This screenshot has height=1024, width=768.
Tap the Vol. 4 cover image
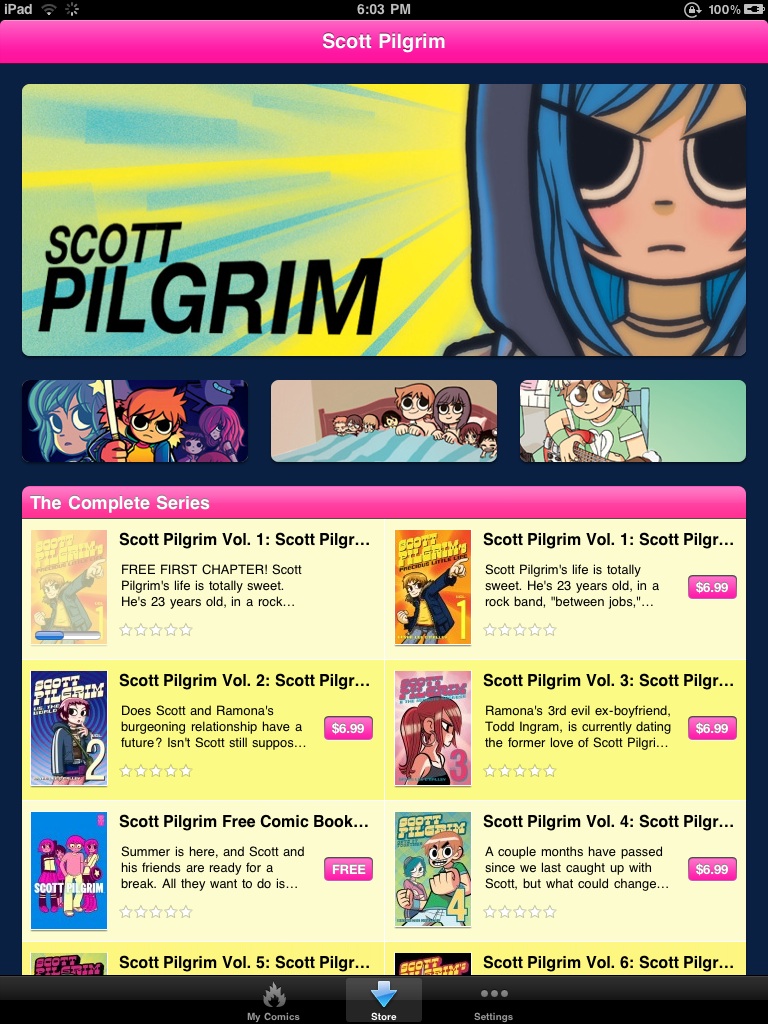tap(433, 869)
